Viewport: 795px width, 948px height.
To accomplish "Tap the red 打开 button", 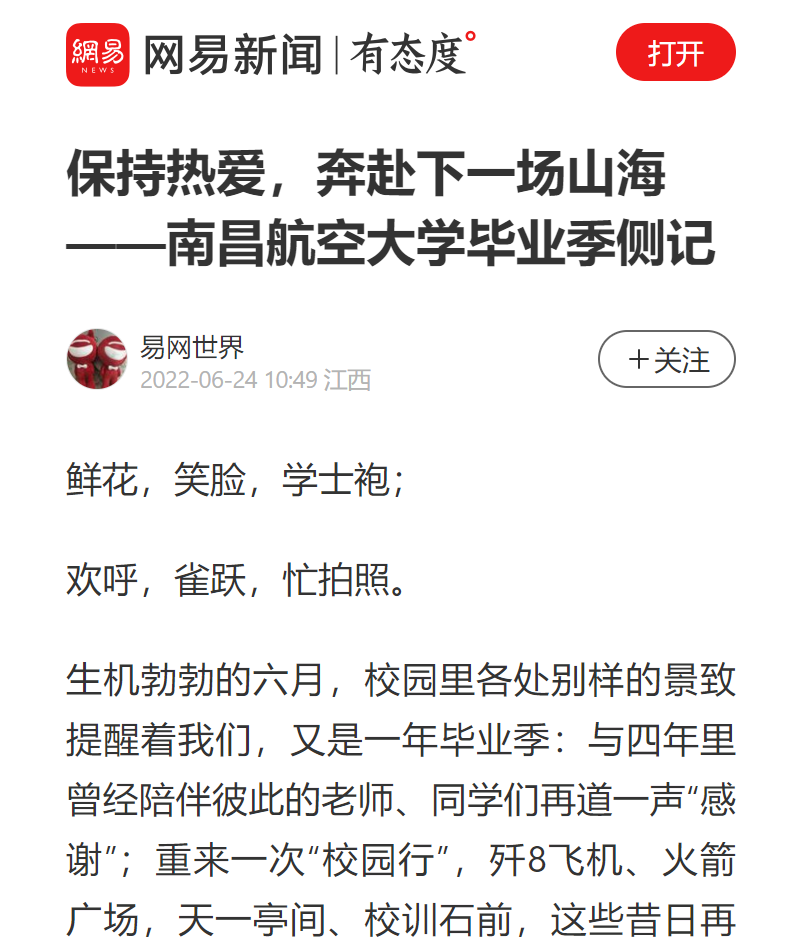I will coord(675,52).
